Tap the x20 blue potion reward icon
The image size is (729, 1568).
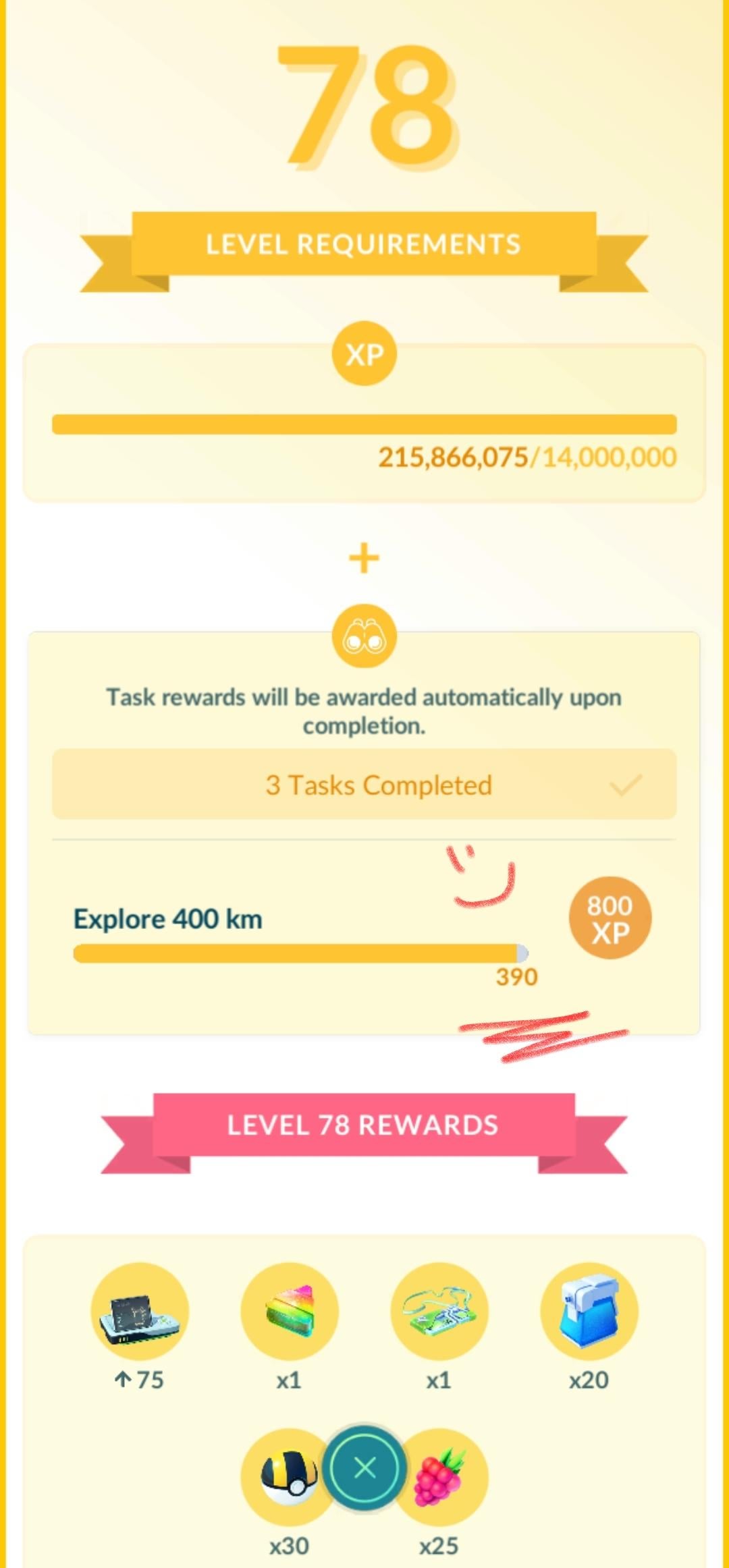pos(589,1312)
